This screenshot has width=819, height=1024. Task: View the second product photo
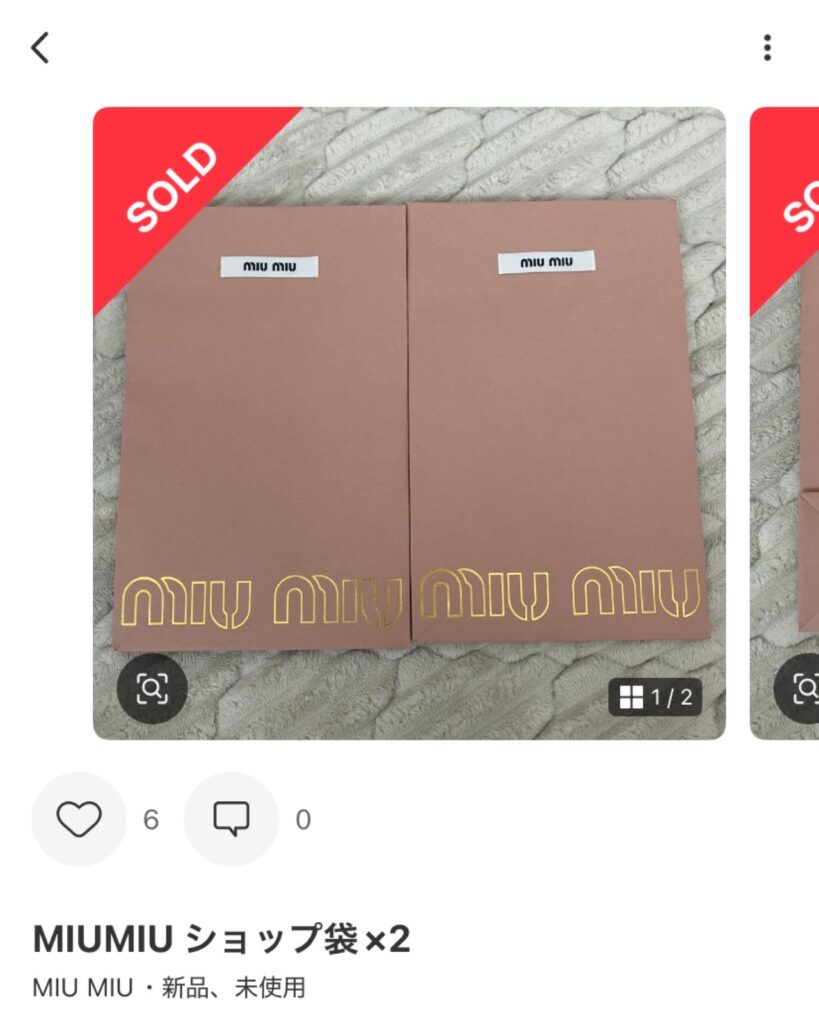785,420
